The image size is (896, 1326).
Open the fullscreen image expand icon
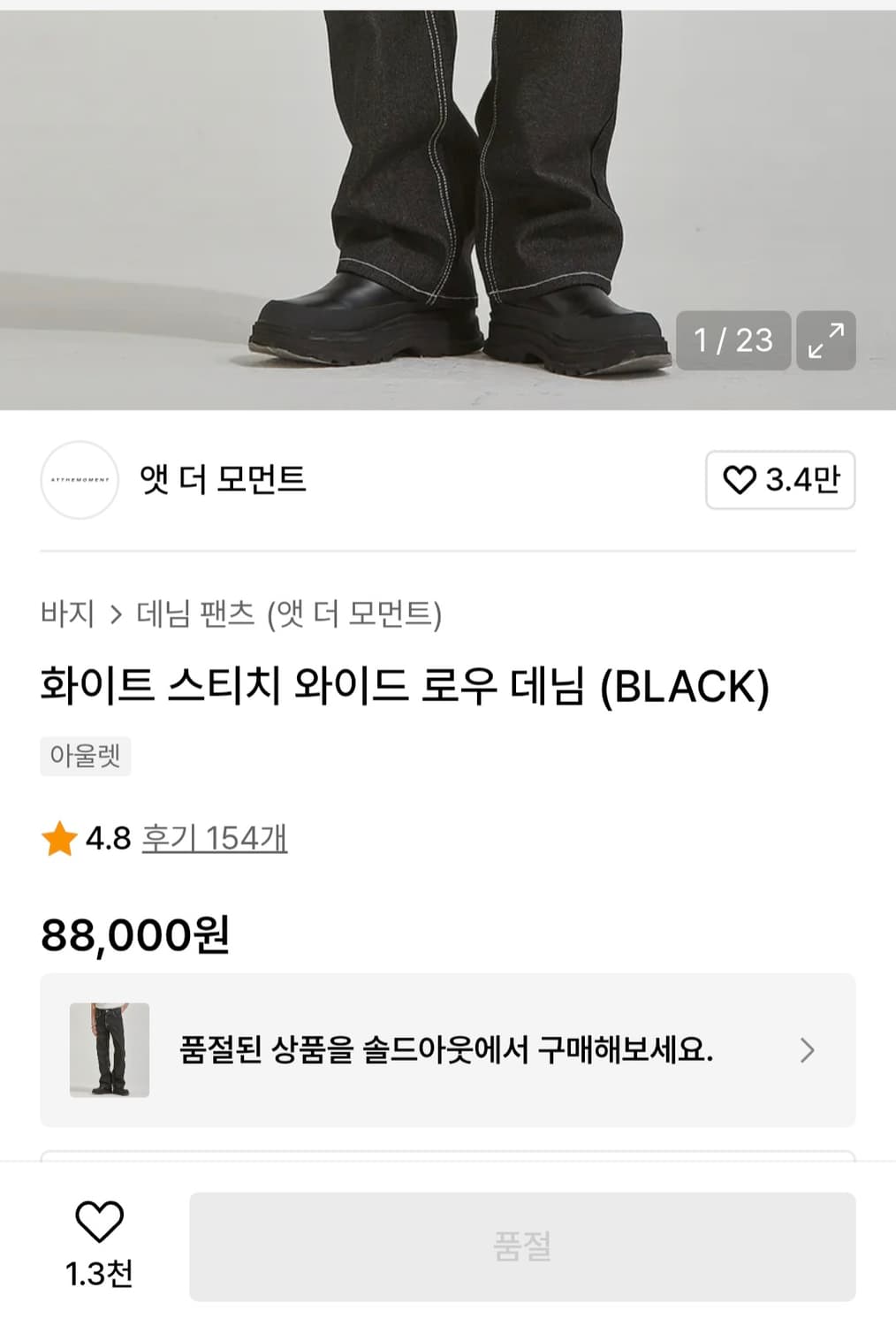[x=826, y=341]
